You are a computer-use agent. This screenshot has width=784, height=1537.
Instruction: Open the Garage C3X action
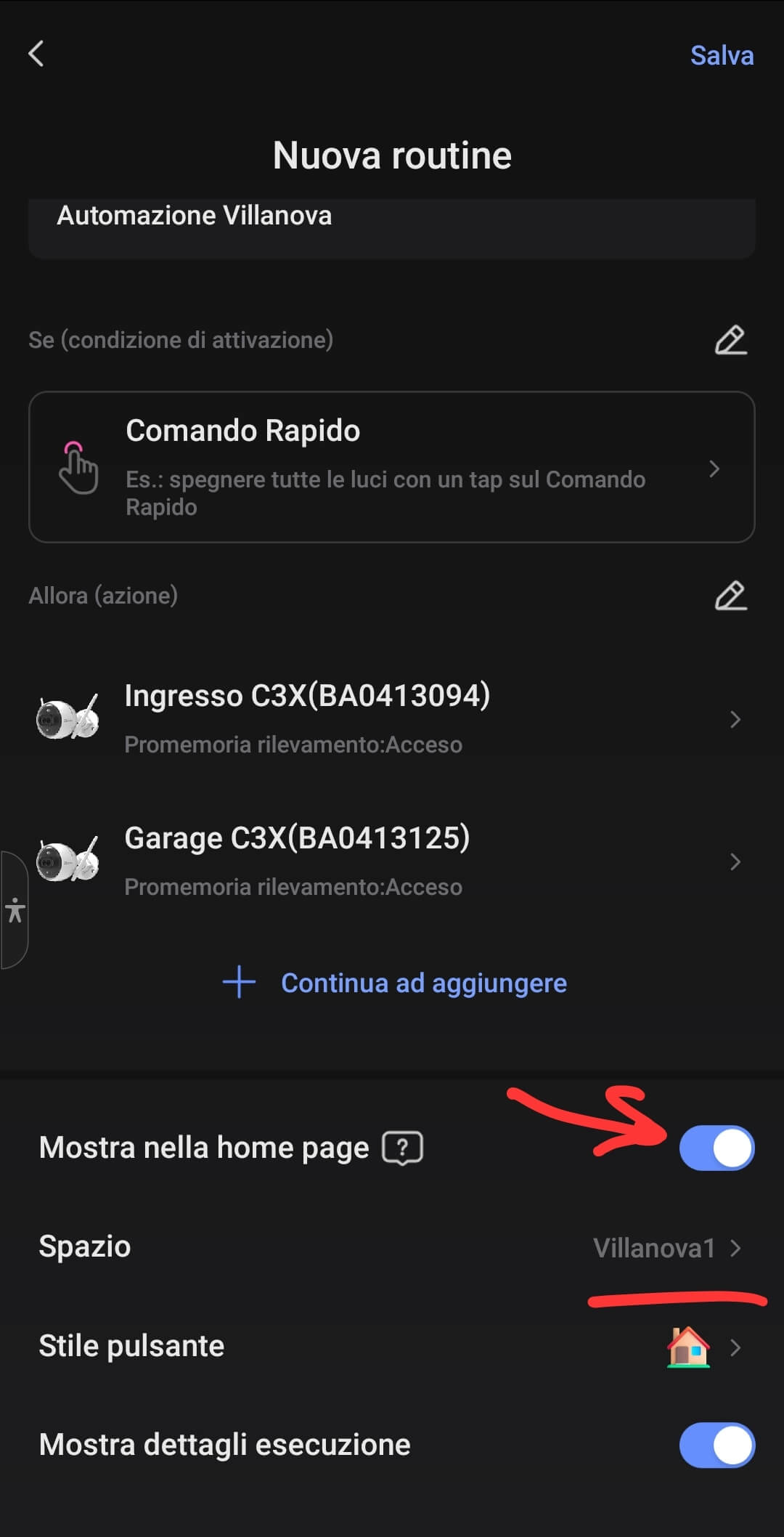[x=392, y=860]
